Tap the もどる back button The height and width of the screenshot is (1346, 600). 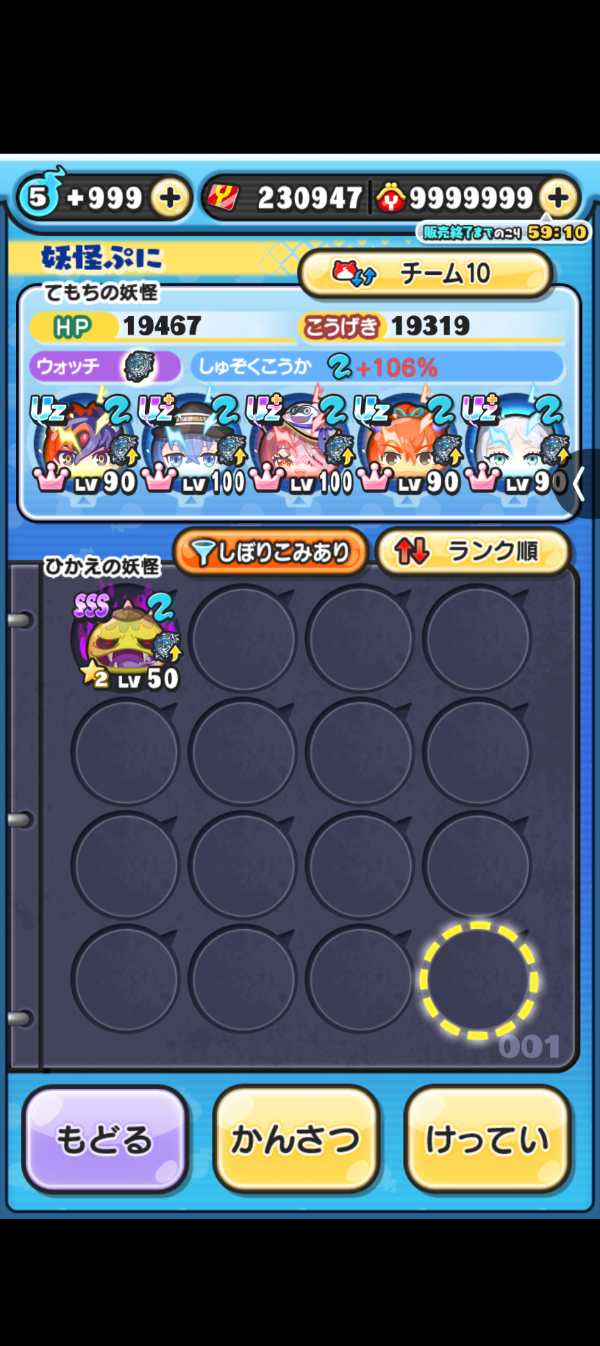[105, 1140]
